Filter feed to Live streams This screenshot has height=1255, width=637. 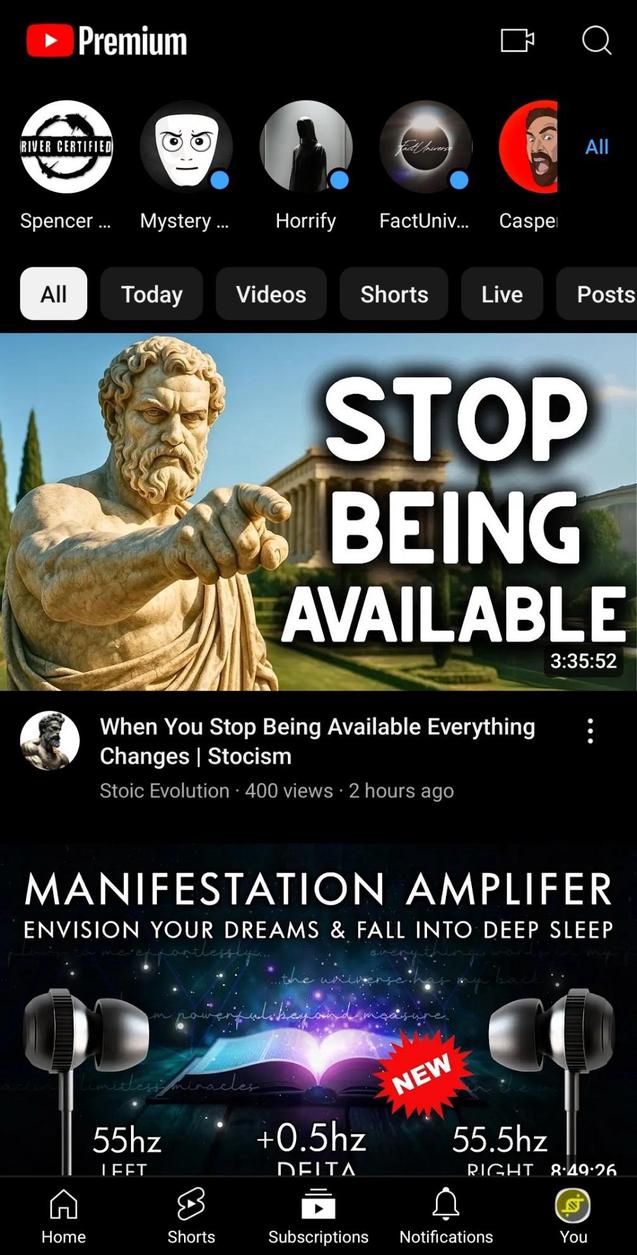click(x=501, y=294)
